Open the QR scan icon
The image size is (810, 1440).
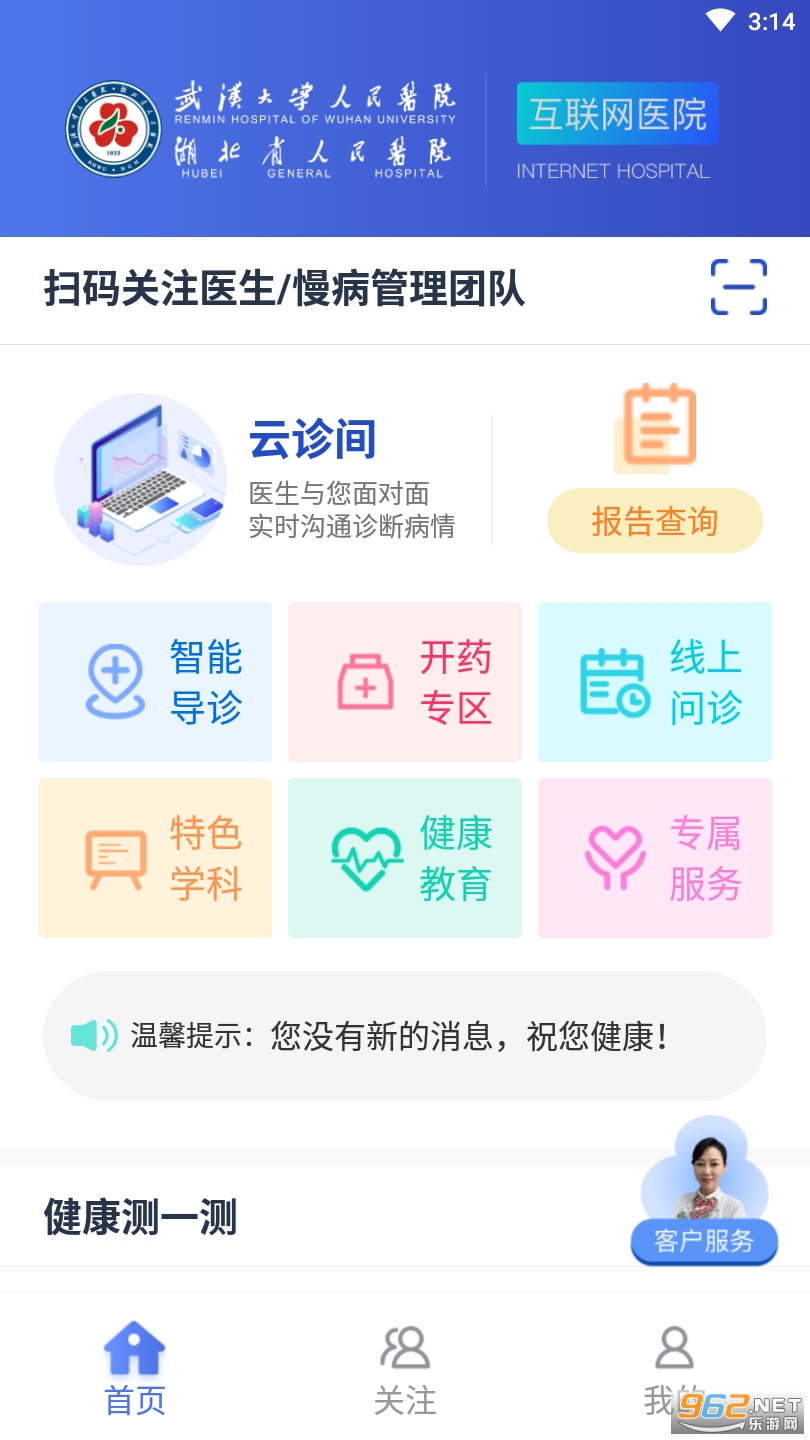(x=738, y=288)
